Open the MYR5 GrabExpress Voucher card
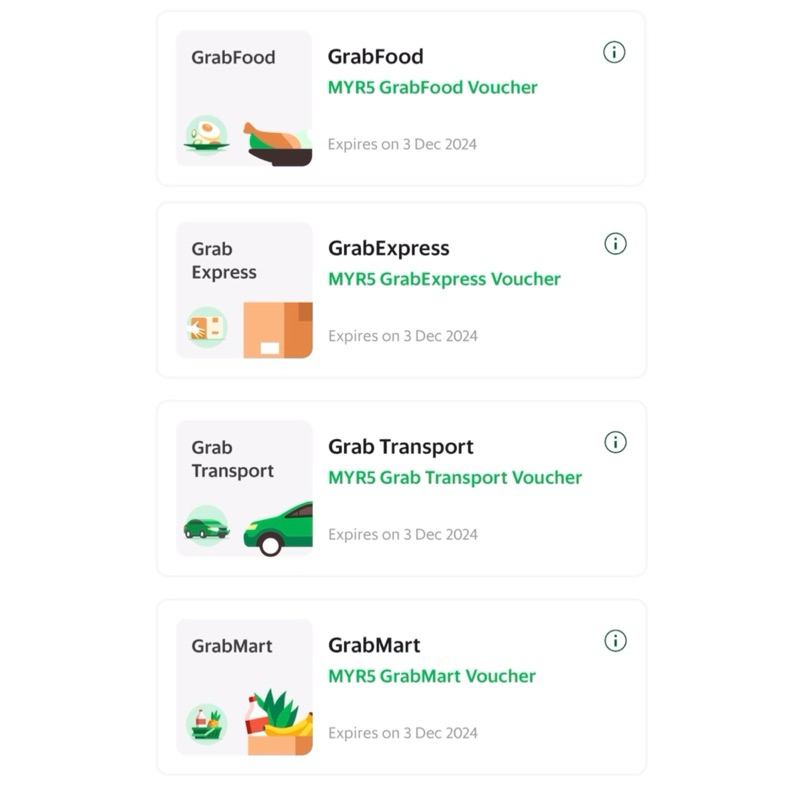Screen dimensions: 800x800 point(444,280)
